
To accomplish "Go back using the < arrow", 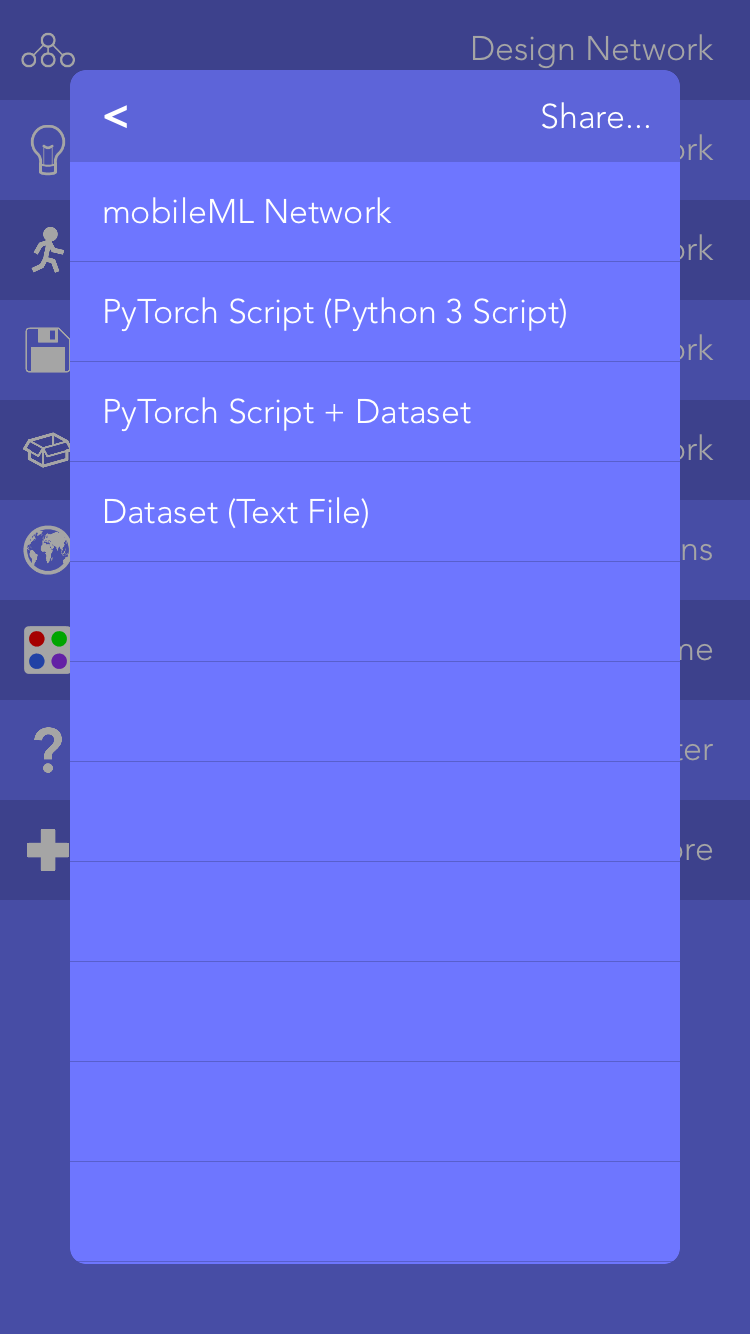I will pos(116,117).
